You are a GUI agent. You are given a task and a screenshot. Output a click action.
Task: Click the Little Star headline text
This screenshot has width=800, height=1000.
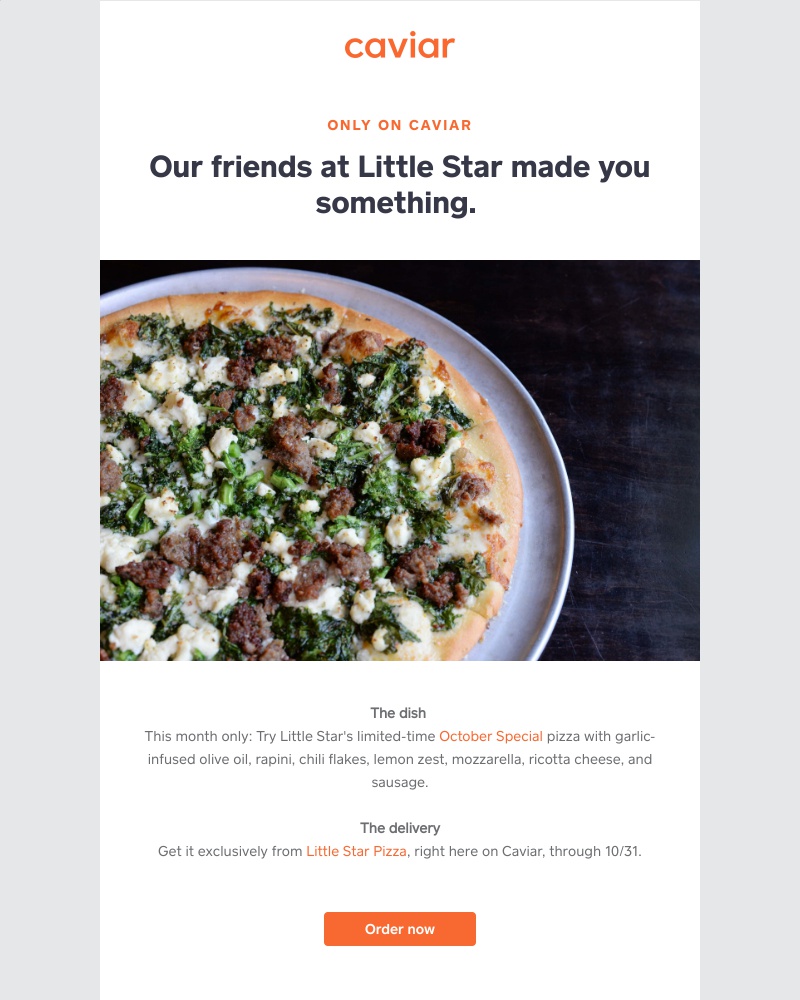399,185
